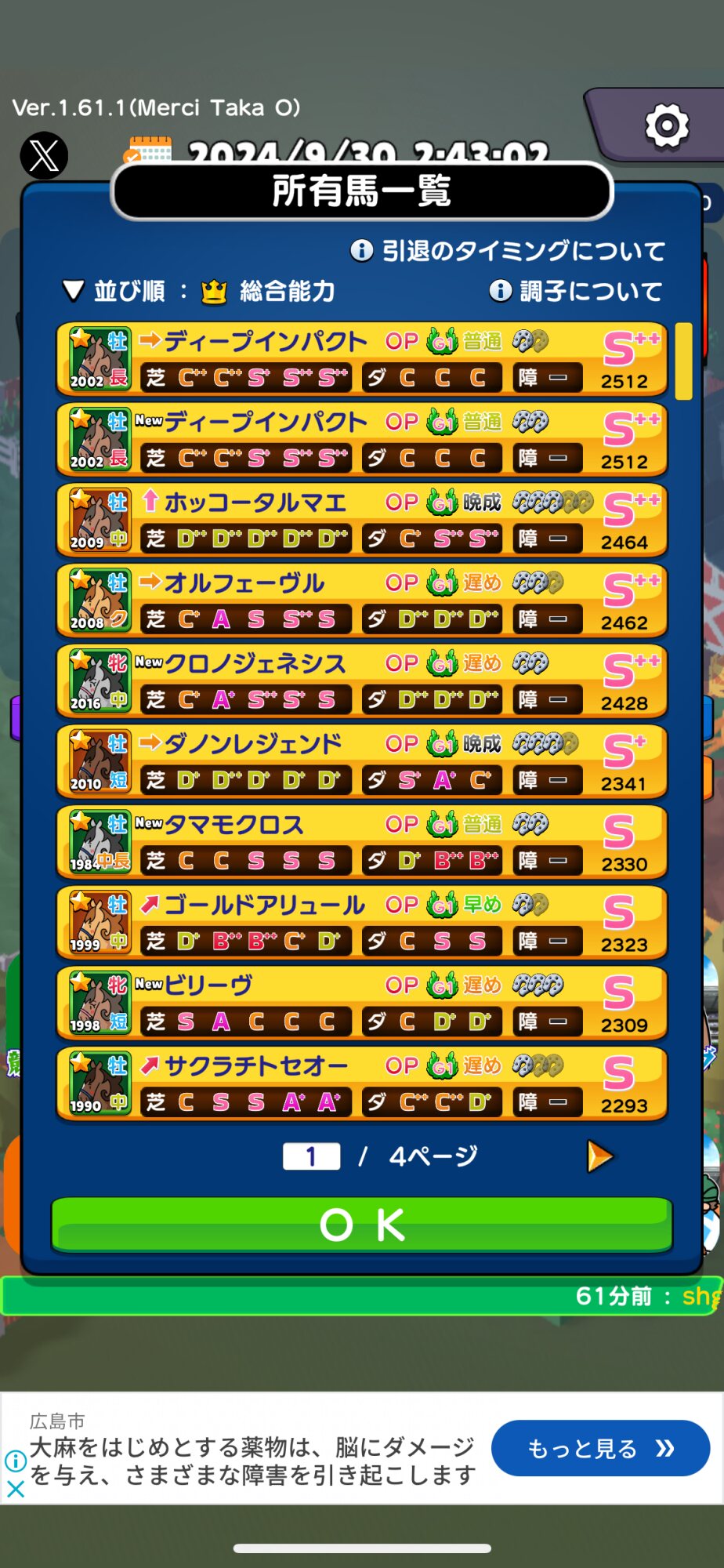Select オルフェーヴル from the list
Screen dimensions: 724x1568
[x=362, y=601]
